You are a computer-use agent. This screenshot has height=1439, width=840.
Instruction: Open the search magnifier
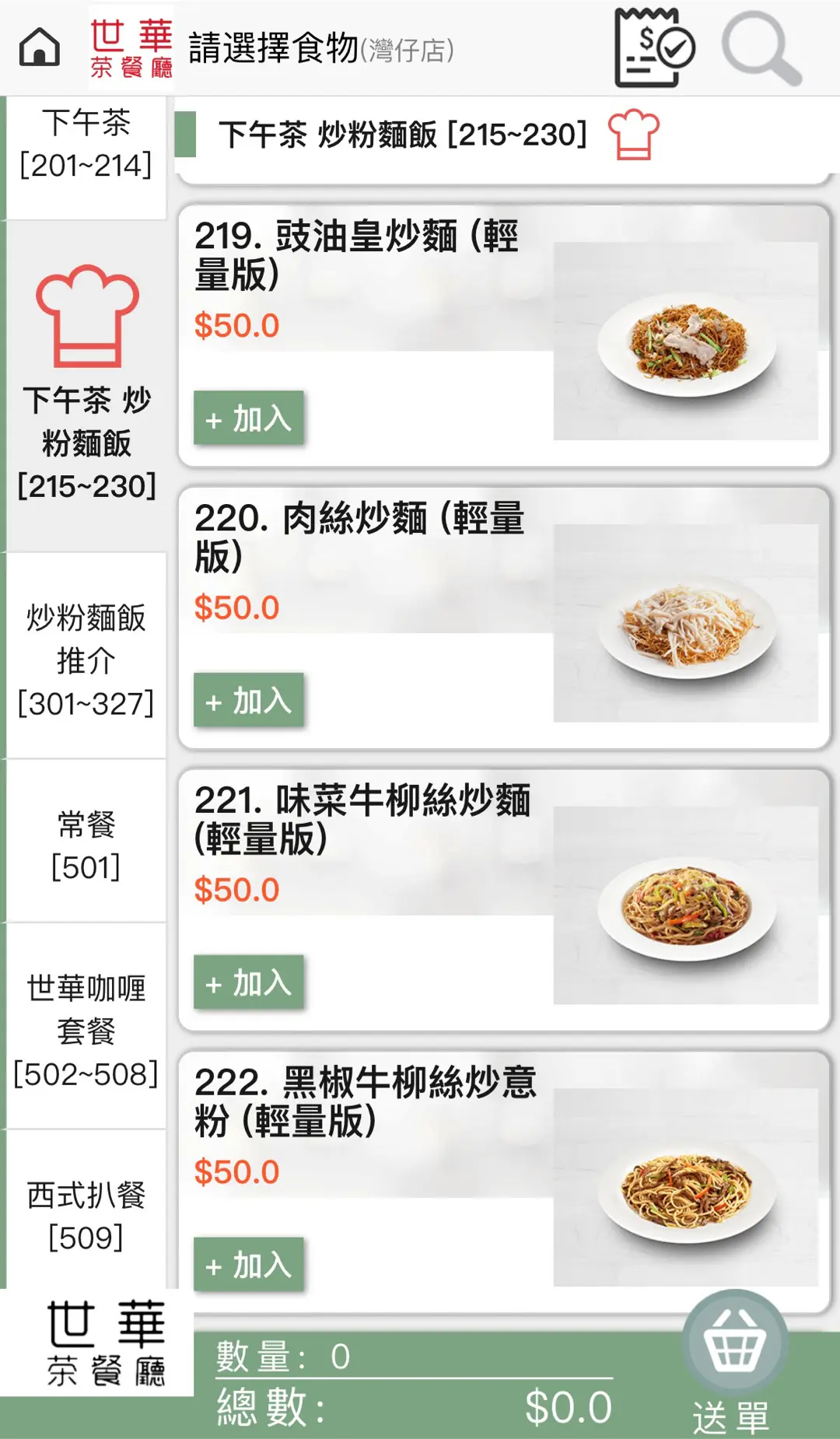761,49
